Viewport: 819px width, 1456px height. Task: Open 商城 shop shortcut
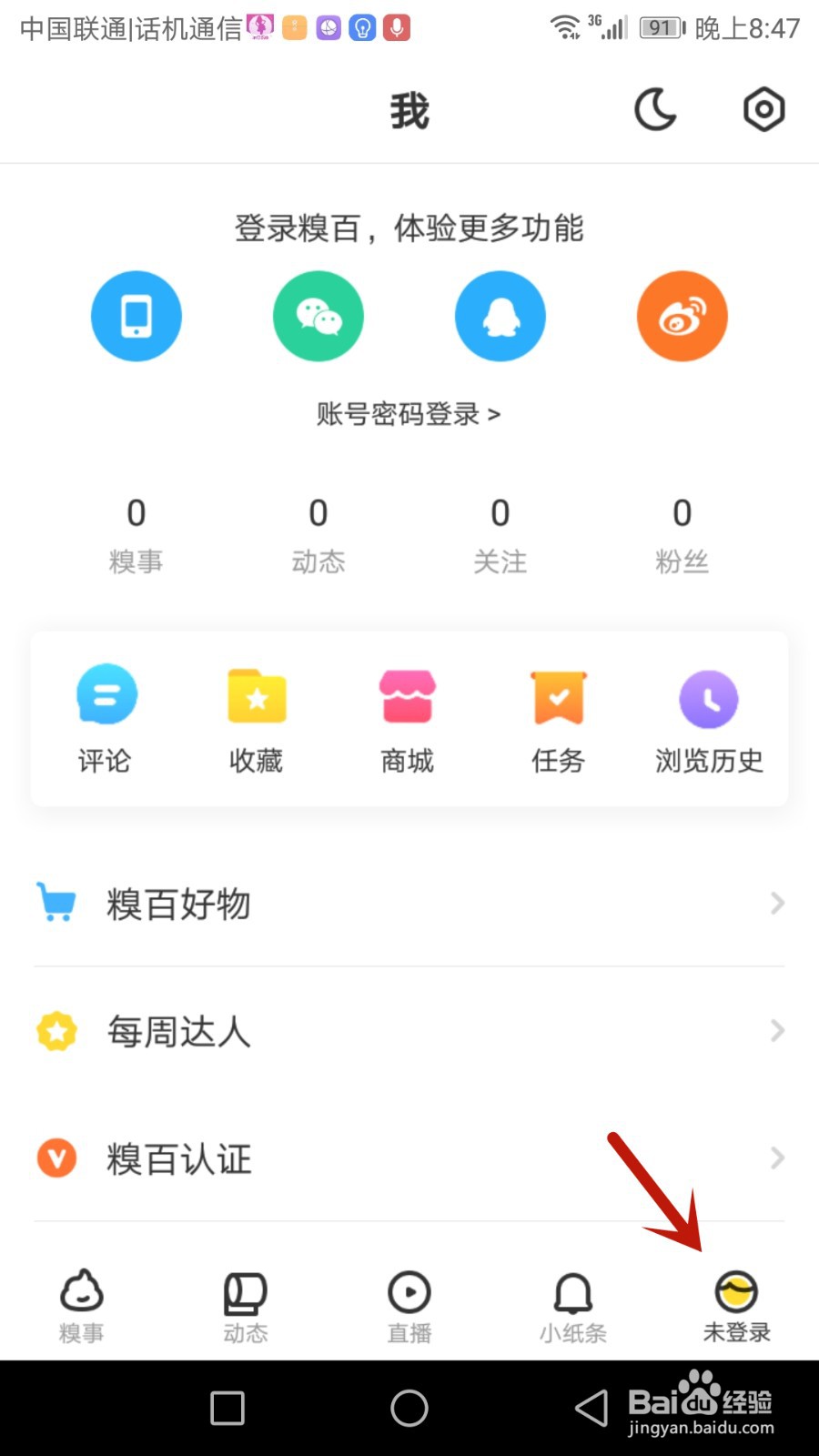408,719
